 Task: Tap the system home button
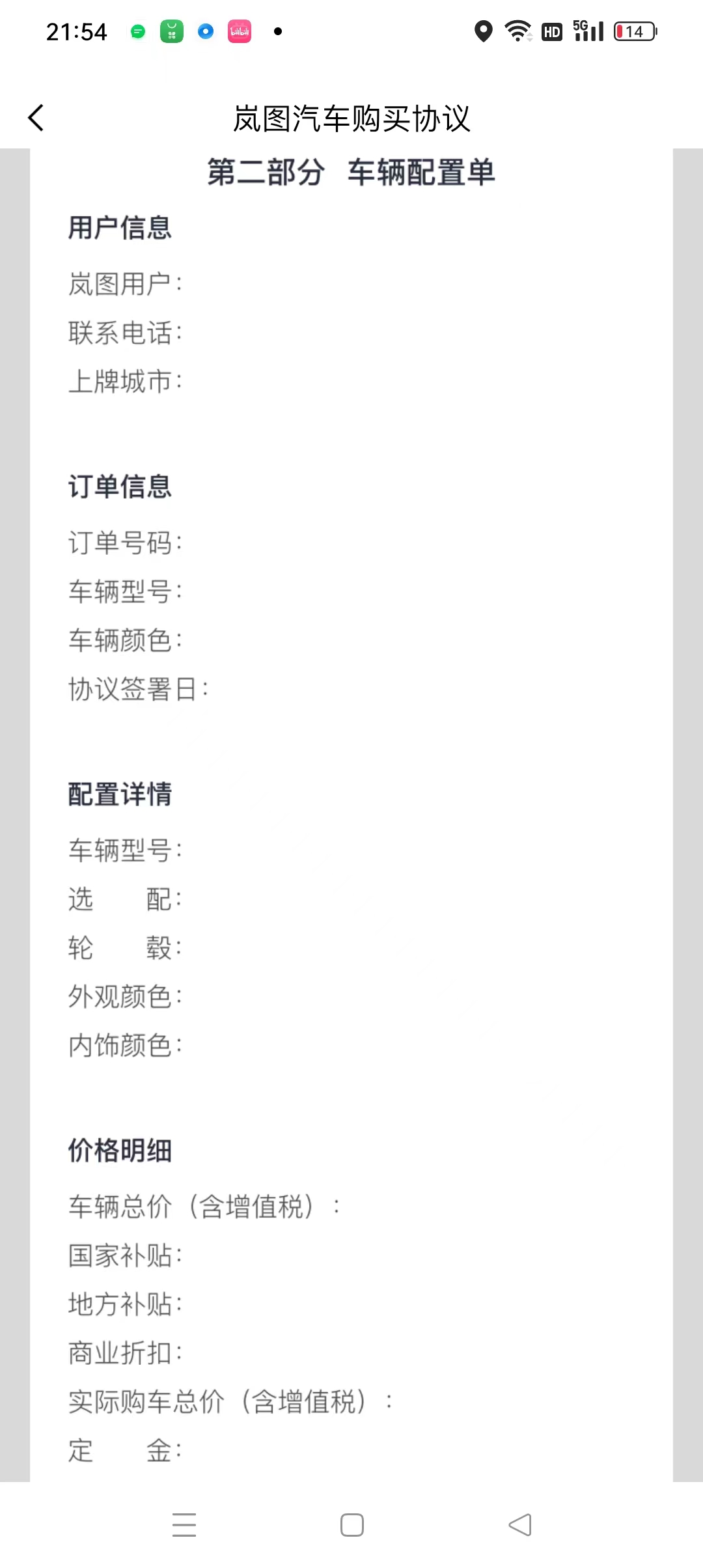(x=352, y=1525)
